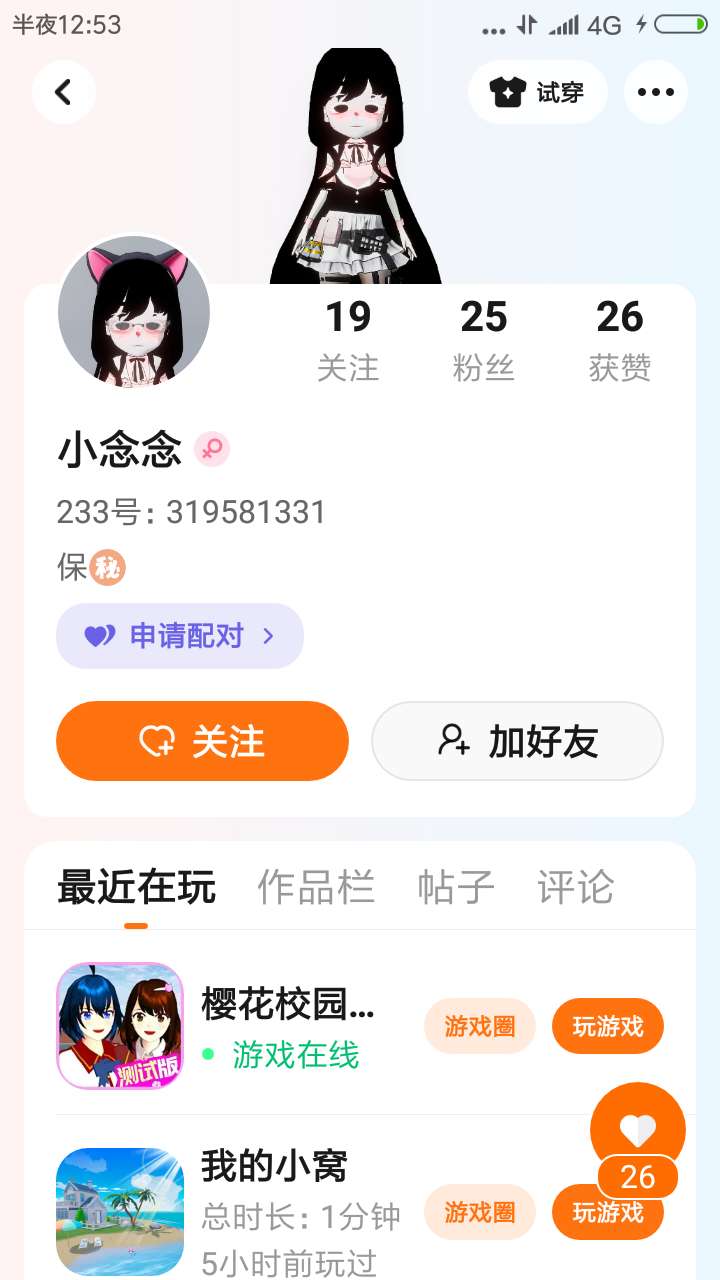Open the three-dot overflow menu
Screen dimensions: 720x1280
[x=655, y=92]
